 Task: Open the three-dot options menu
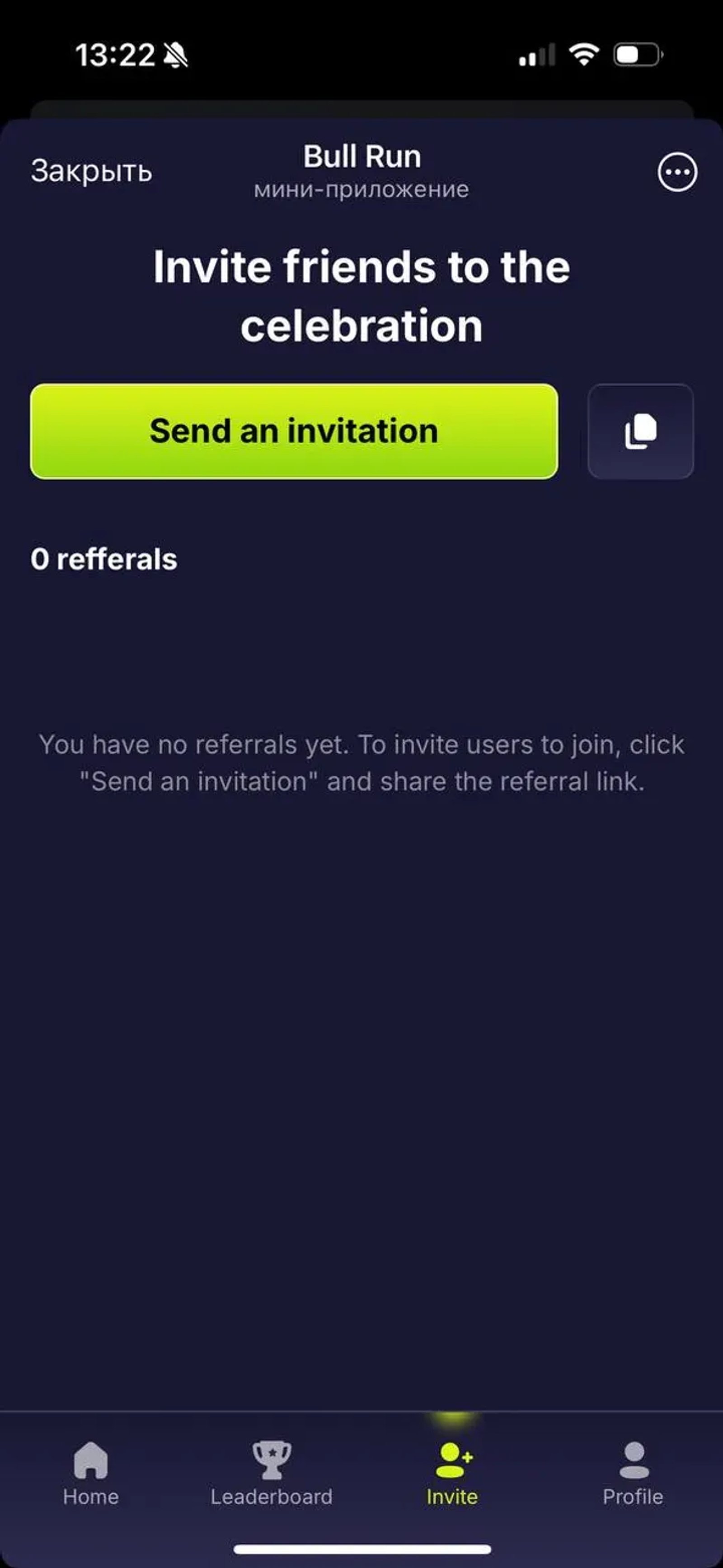click(x=677, y=172)
